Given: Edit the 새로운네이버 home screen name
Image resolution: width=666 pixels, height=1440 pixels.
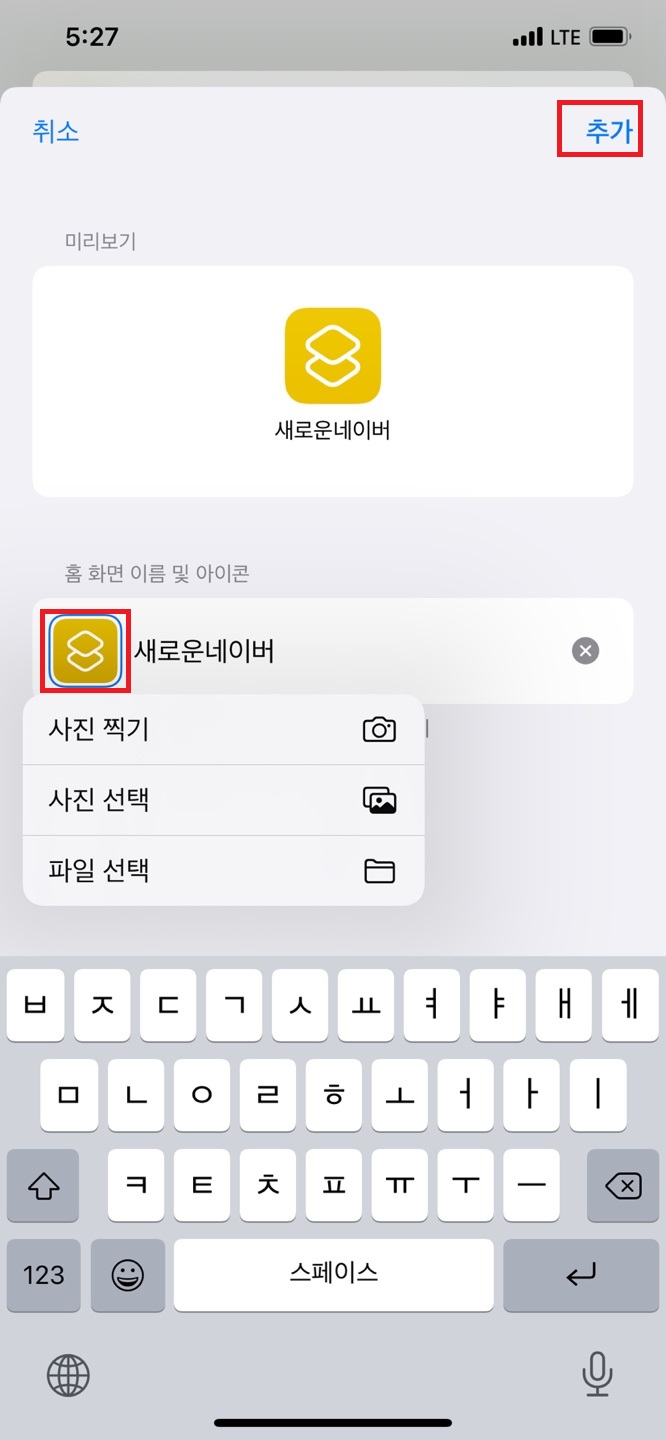Looking at the screenshot, I should (340, 652).
